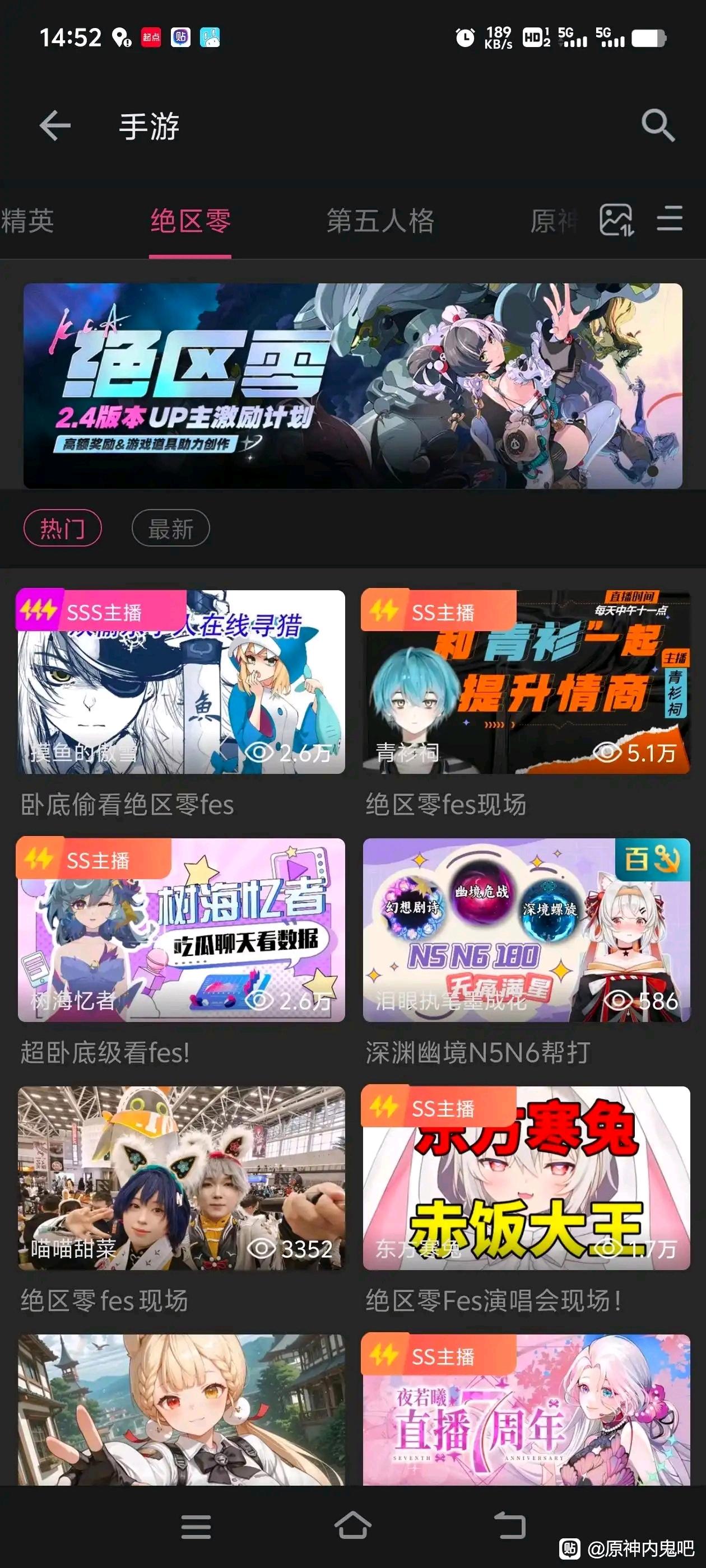Screen dimensions: 706x1568
Task: Expand the full category list menu
Action: coord(670,219)
